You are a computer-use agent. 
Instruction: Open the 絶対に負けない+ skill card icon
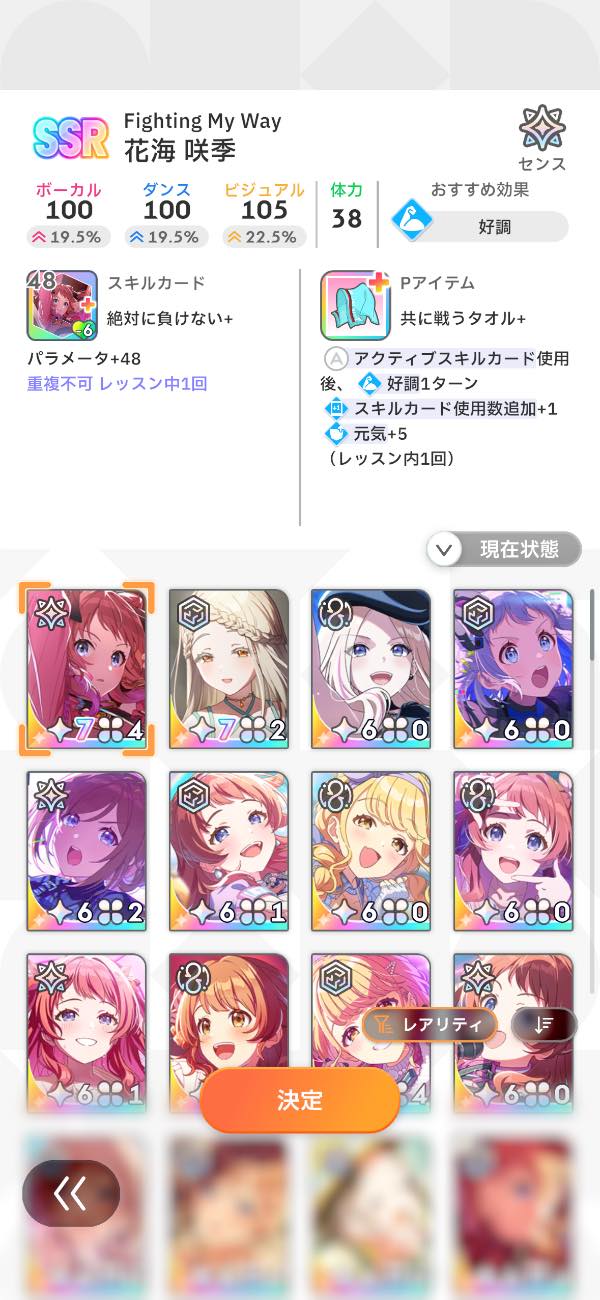coord(61,306)
